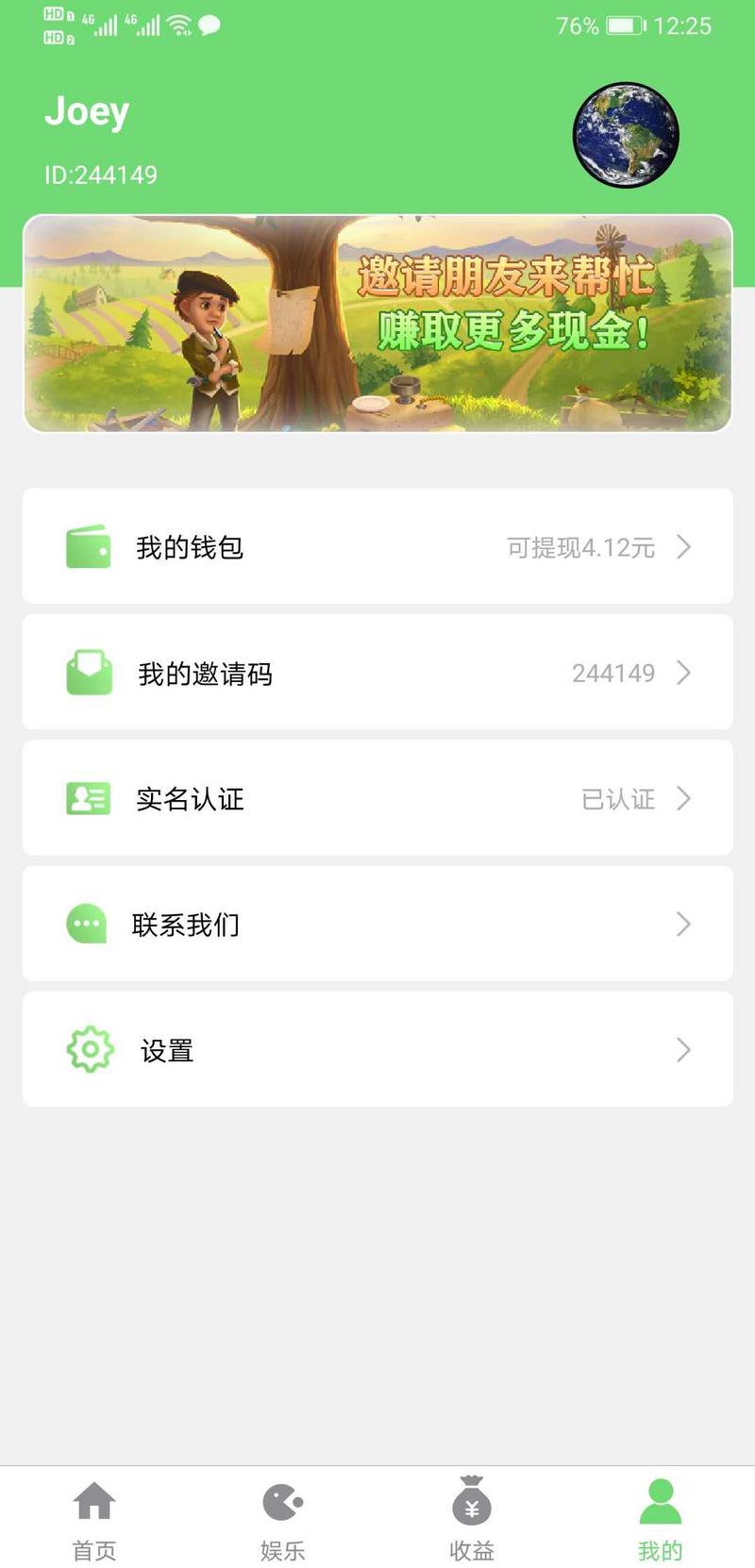The width and height of the screenshot is (755, 1568).
Task: Expand the 我的钱包 row chevron
Action: (x=683, y=547)
